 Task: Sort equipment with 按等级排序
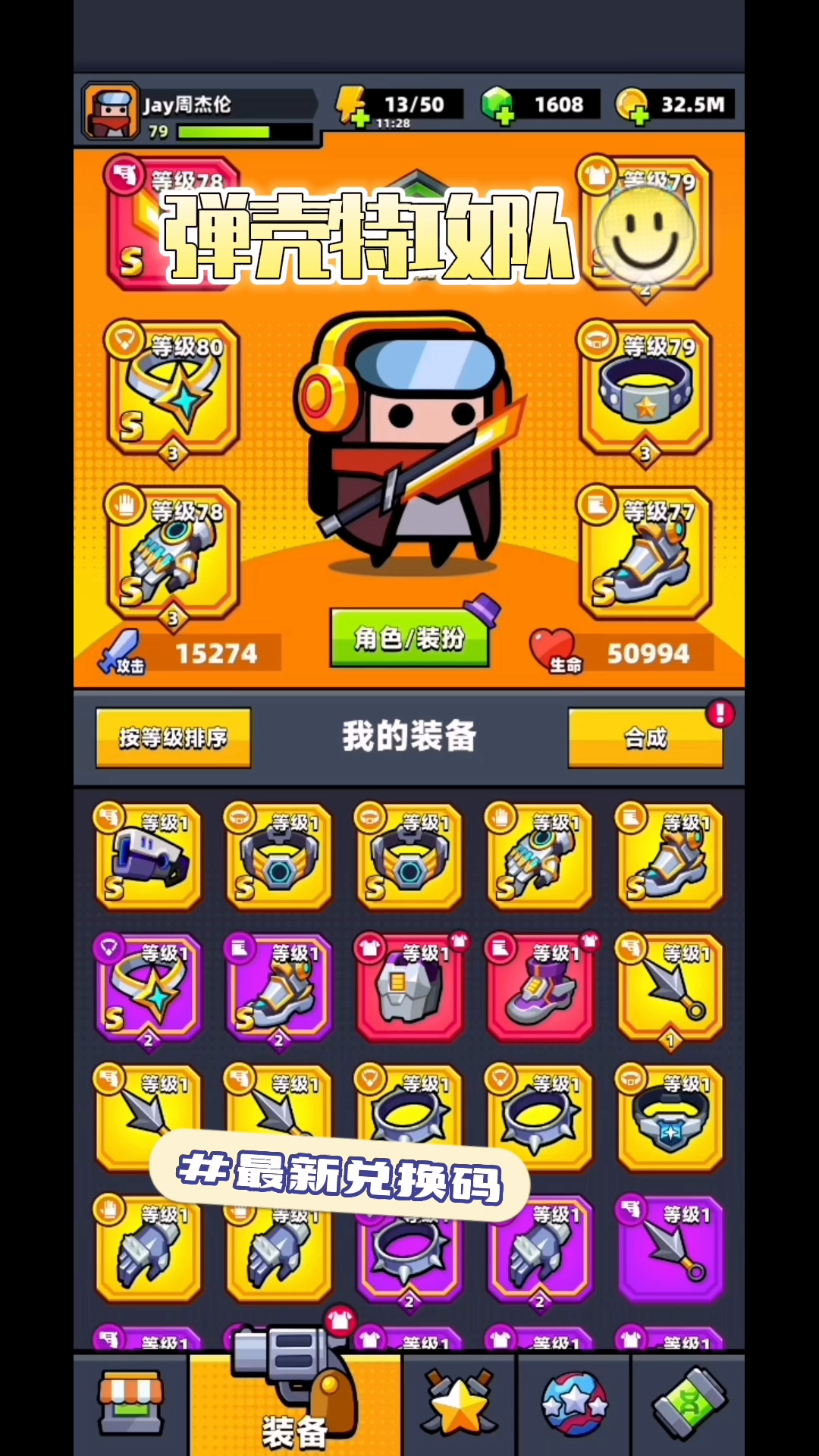[x=173, y=737]
